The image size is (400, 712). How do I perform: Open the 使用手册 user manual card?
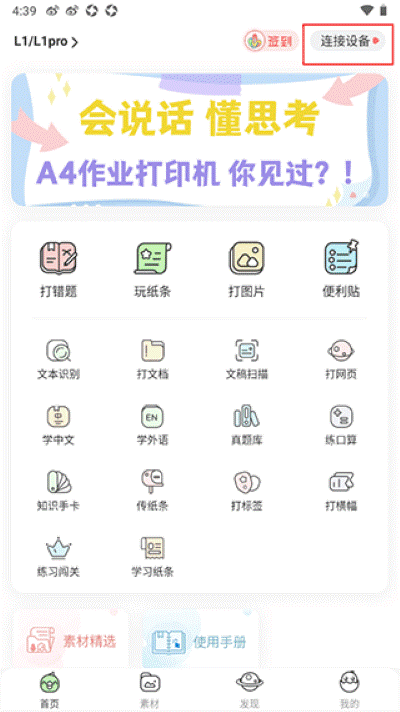coord(200,641)
